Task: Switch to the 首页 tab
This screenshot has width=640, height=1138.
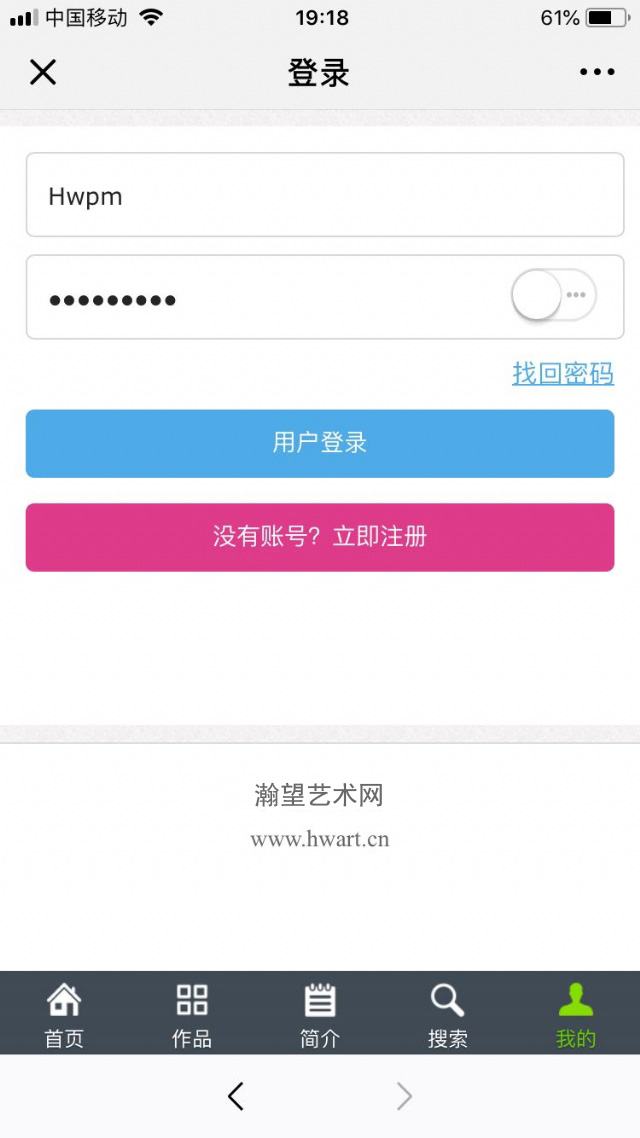Action: 64,1013
